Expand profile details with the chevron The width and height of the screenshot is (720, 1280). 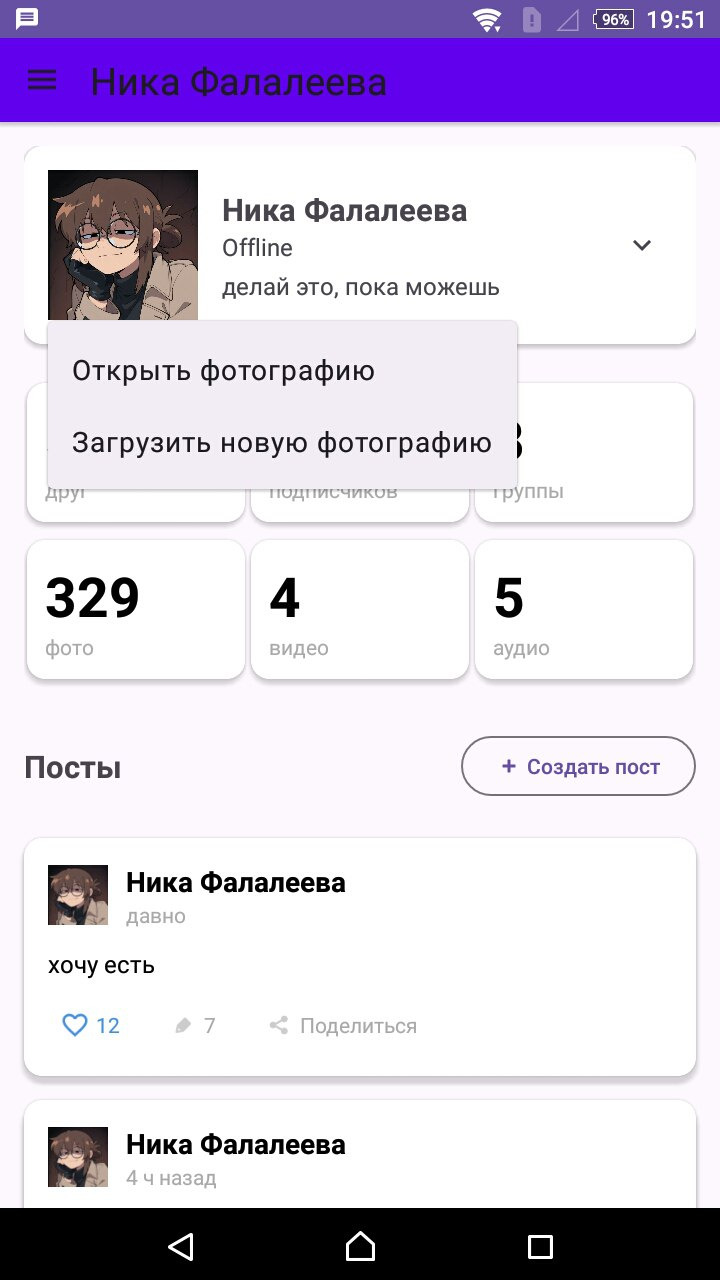click(x=642, y=245)
